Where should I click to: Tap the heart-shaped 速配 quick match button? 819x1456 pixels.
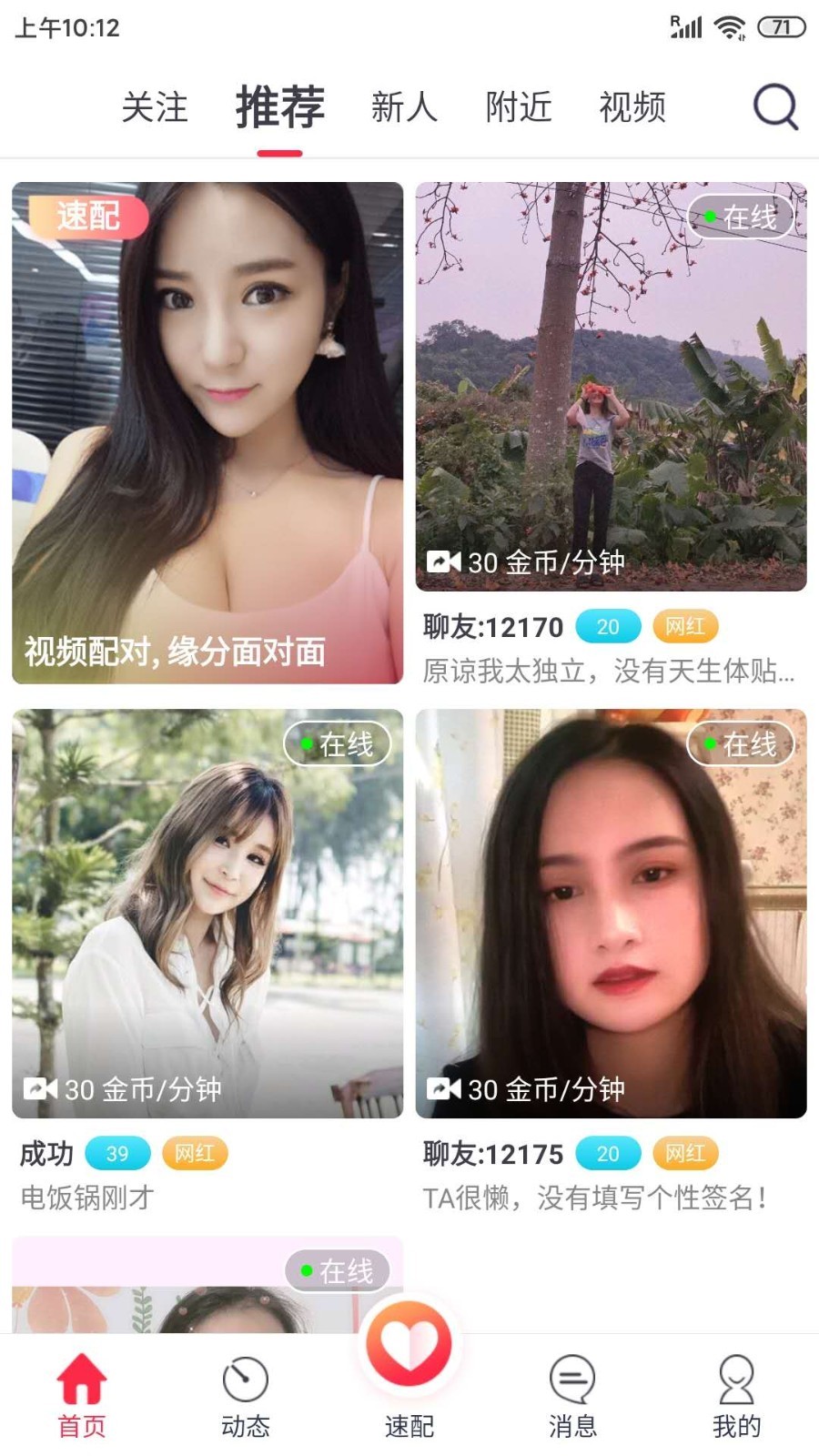pyautogui.click(x=409, y=1353)
